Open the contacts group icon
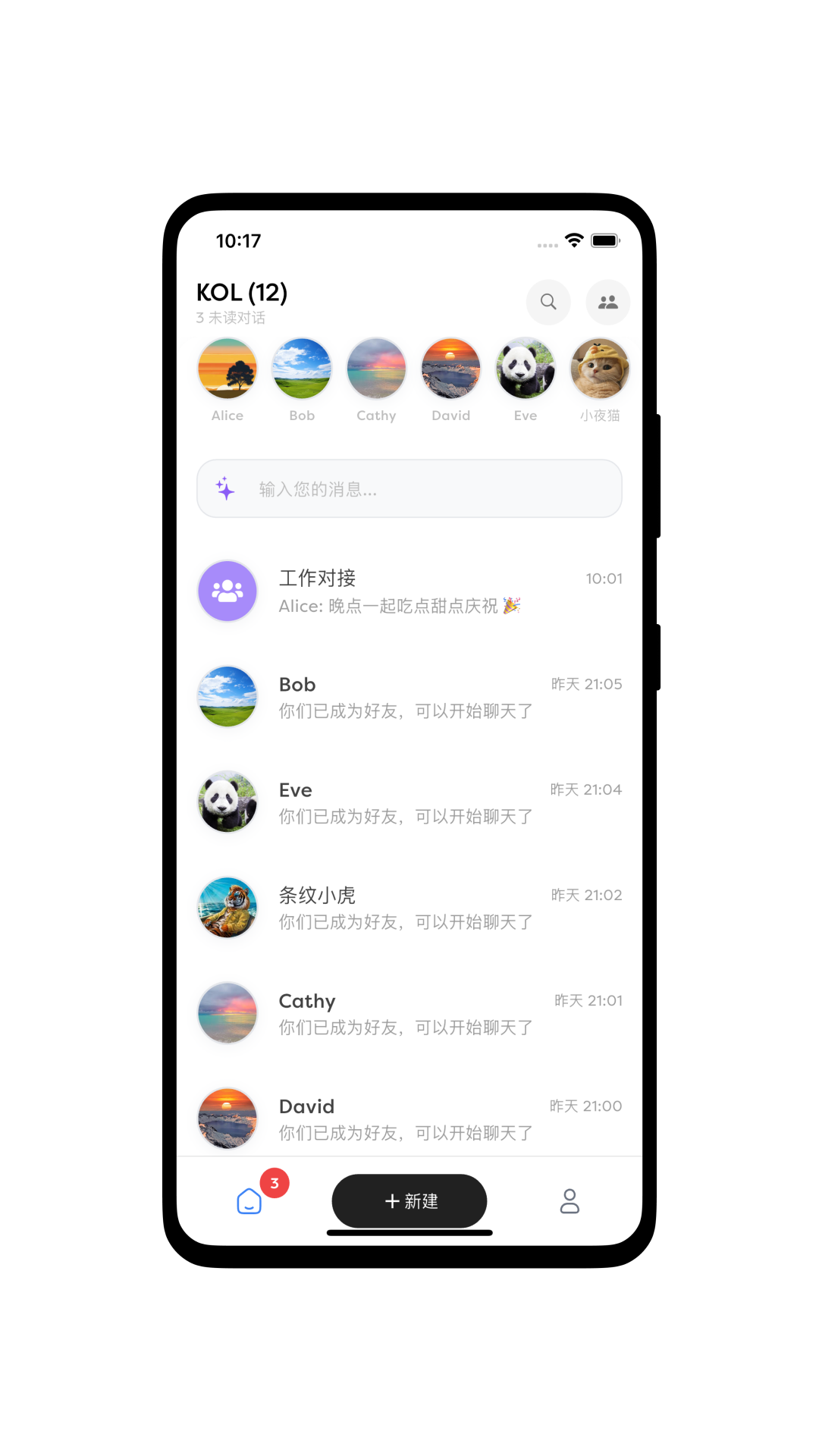 coord(607,302)
